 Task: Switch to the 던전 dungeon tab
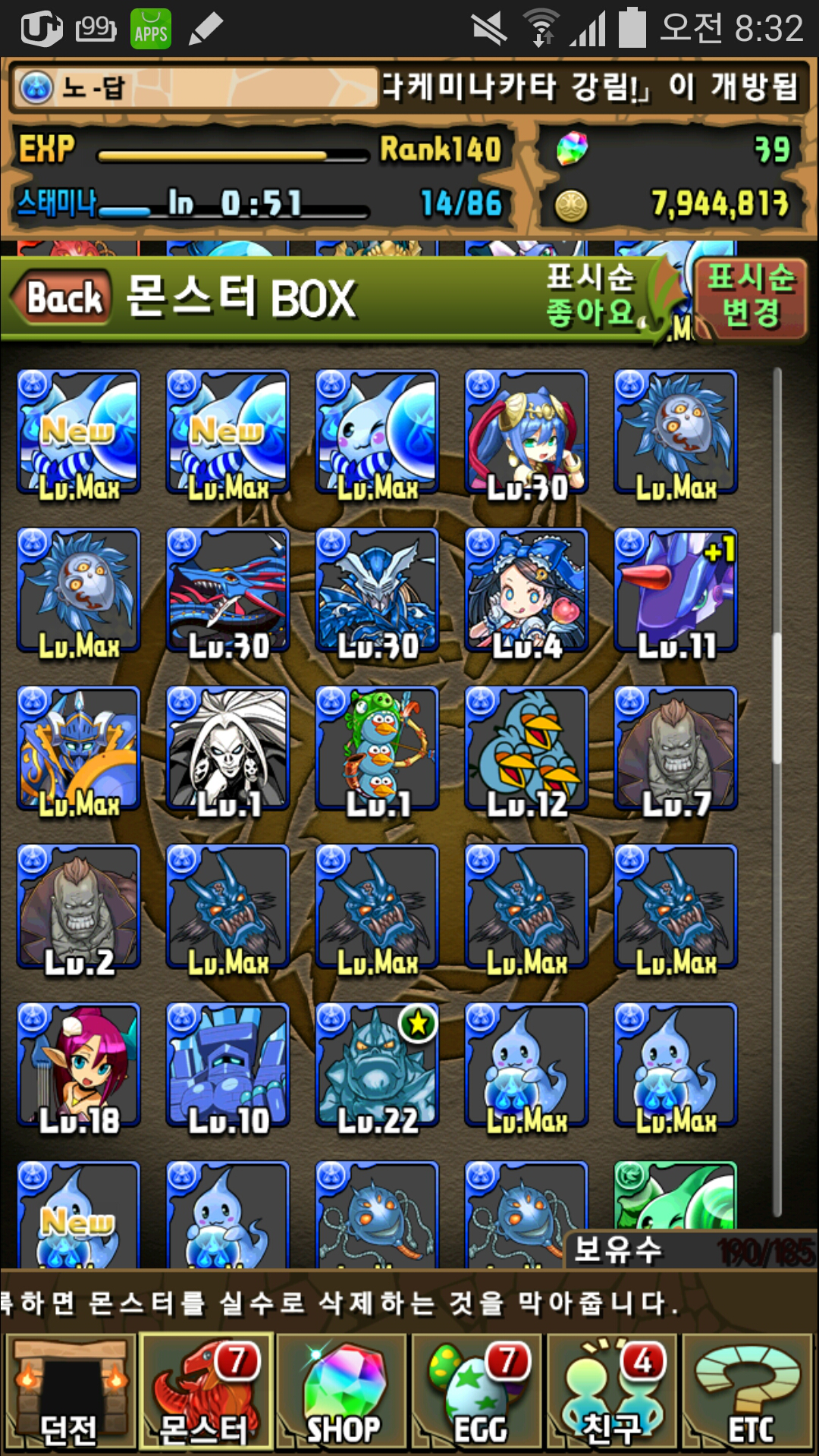[70, 1394]
